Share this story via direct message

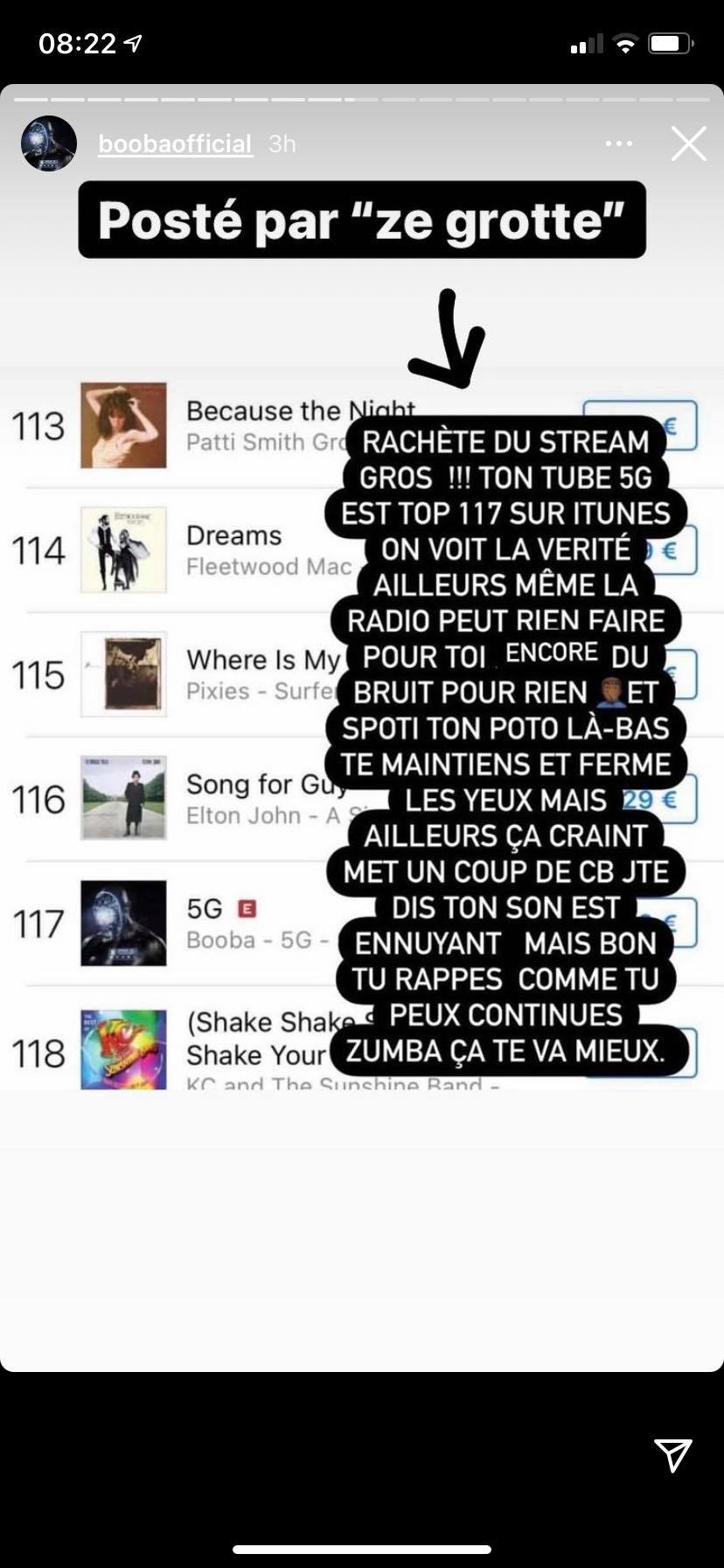[673, 1455]
